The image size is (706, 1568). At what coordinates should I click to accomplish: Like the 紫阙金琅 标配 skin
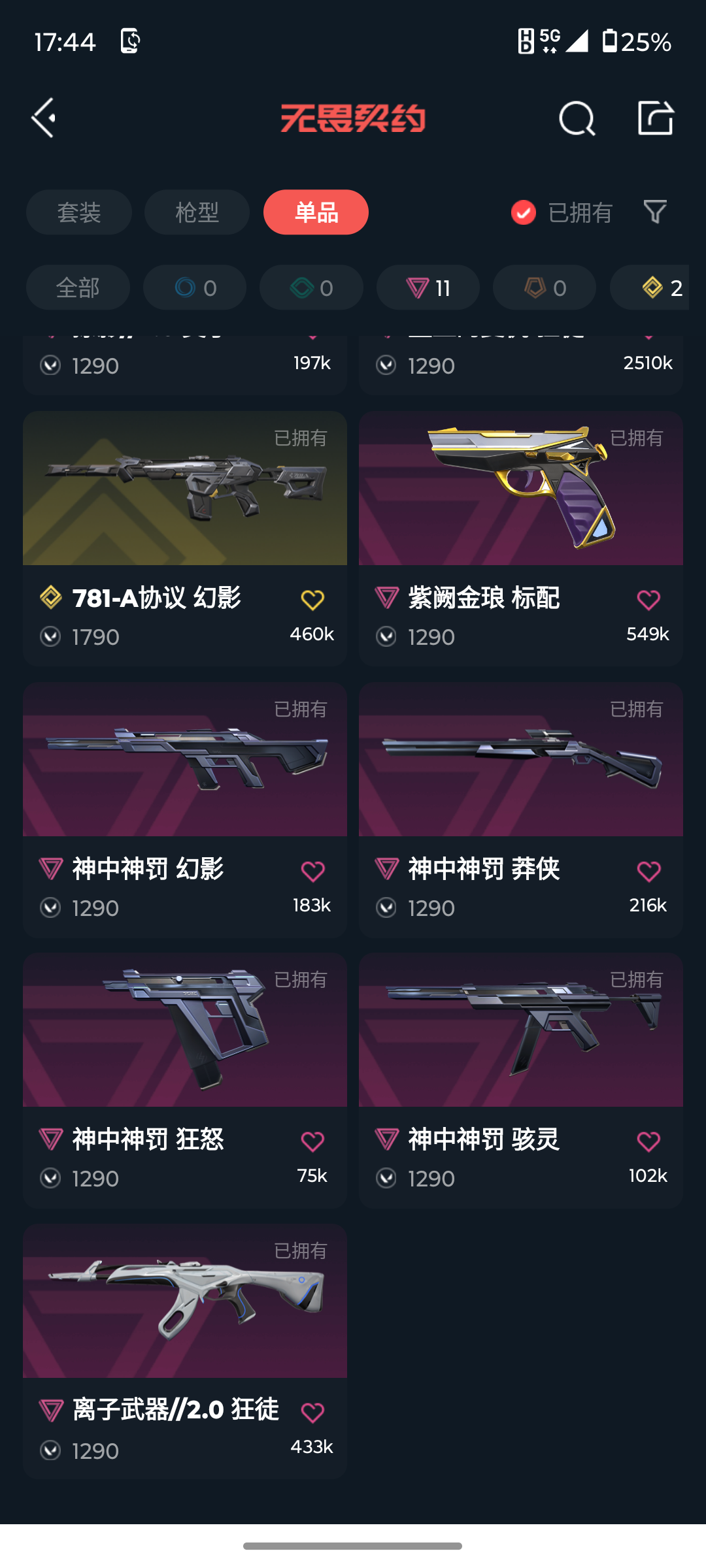(648, 600)
